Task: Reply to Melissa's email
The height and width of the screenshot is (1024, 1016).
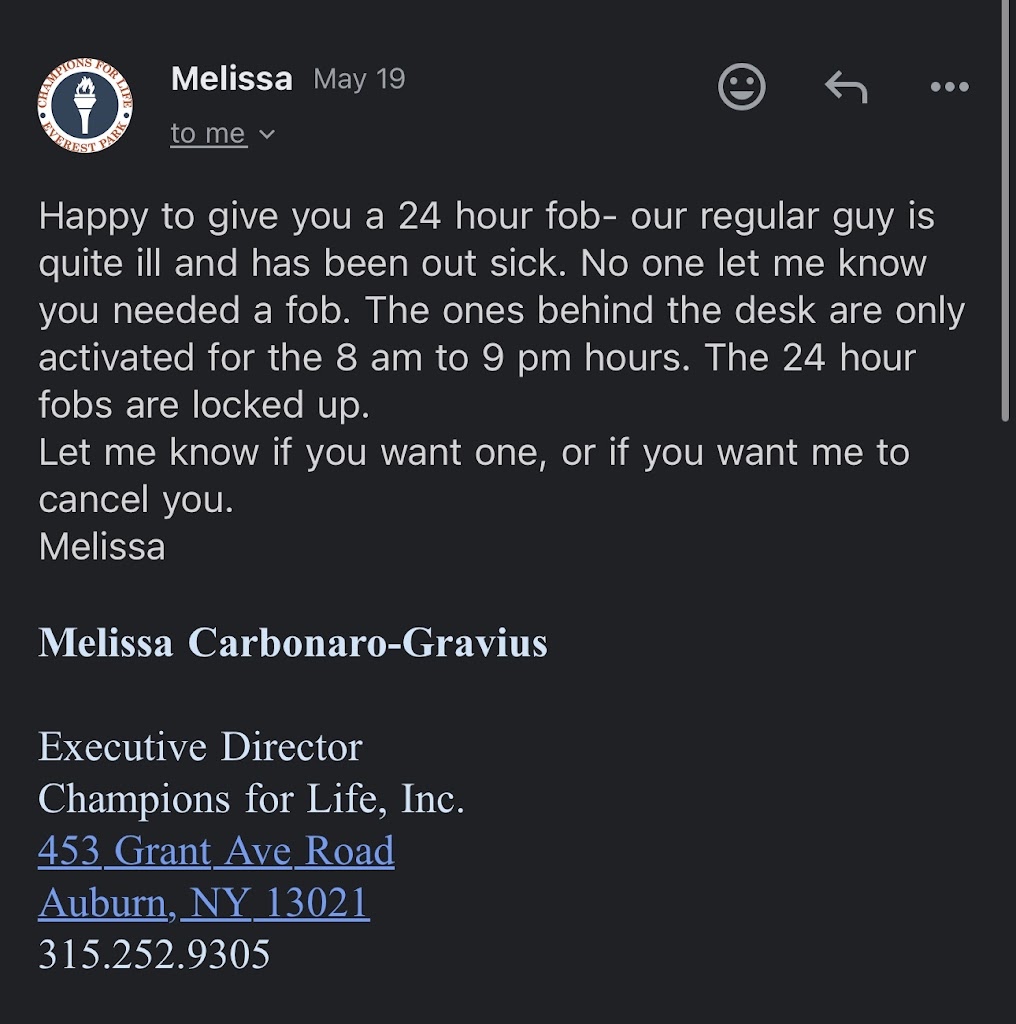Action: [x=846, y=87]
